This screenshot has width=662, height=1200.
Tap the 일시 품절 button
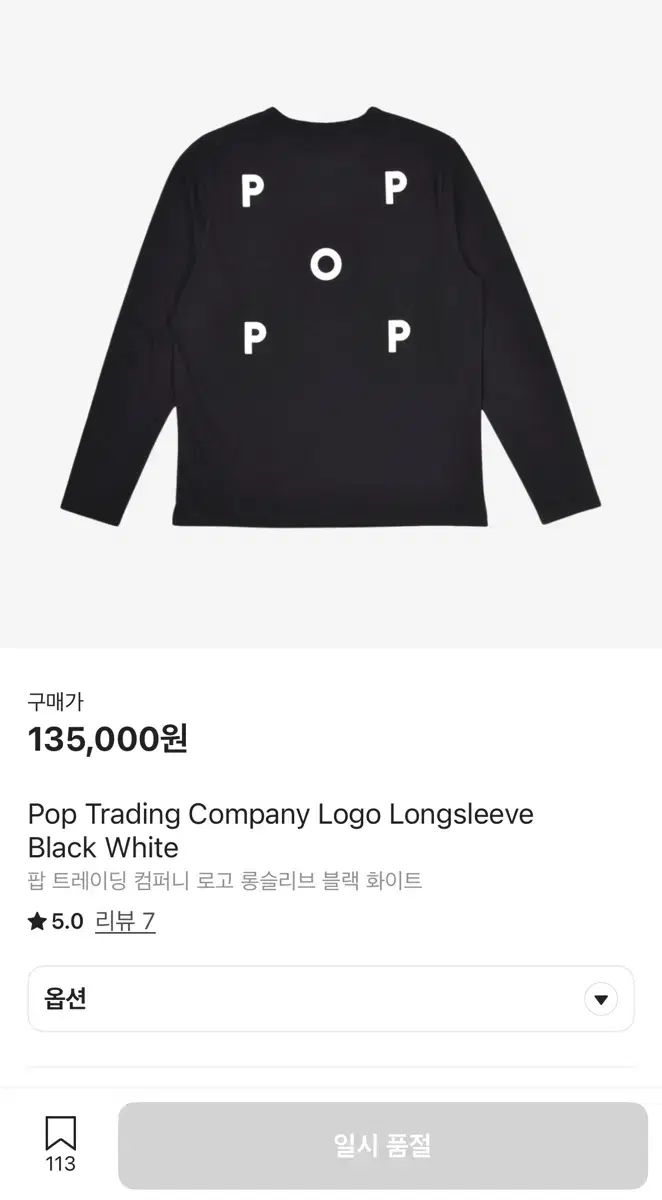(382, 1145)
